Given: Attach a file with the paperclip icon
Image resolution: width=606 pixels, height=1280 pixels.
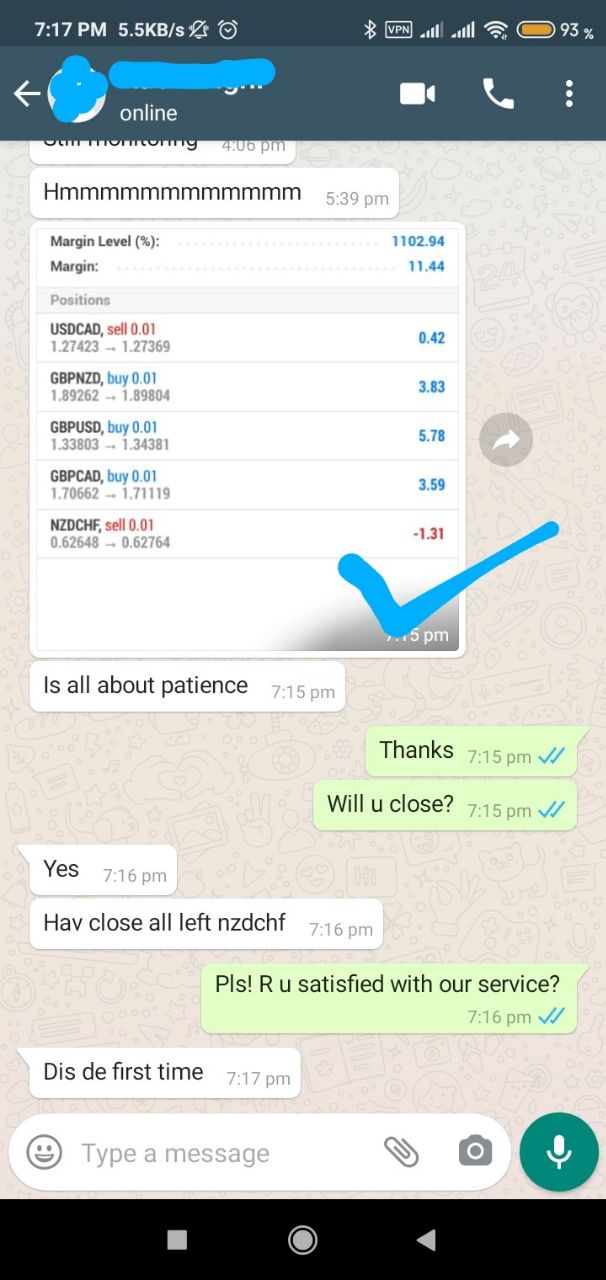Looking at the screenshot, I should click(x=401, y=1152).
